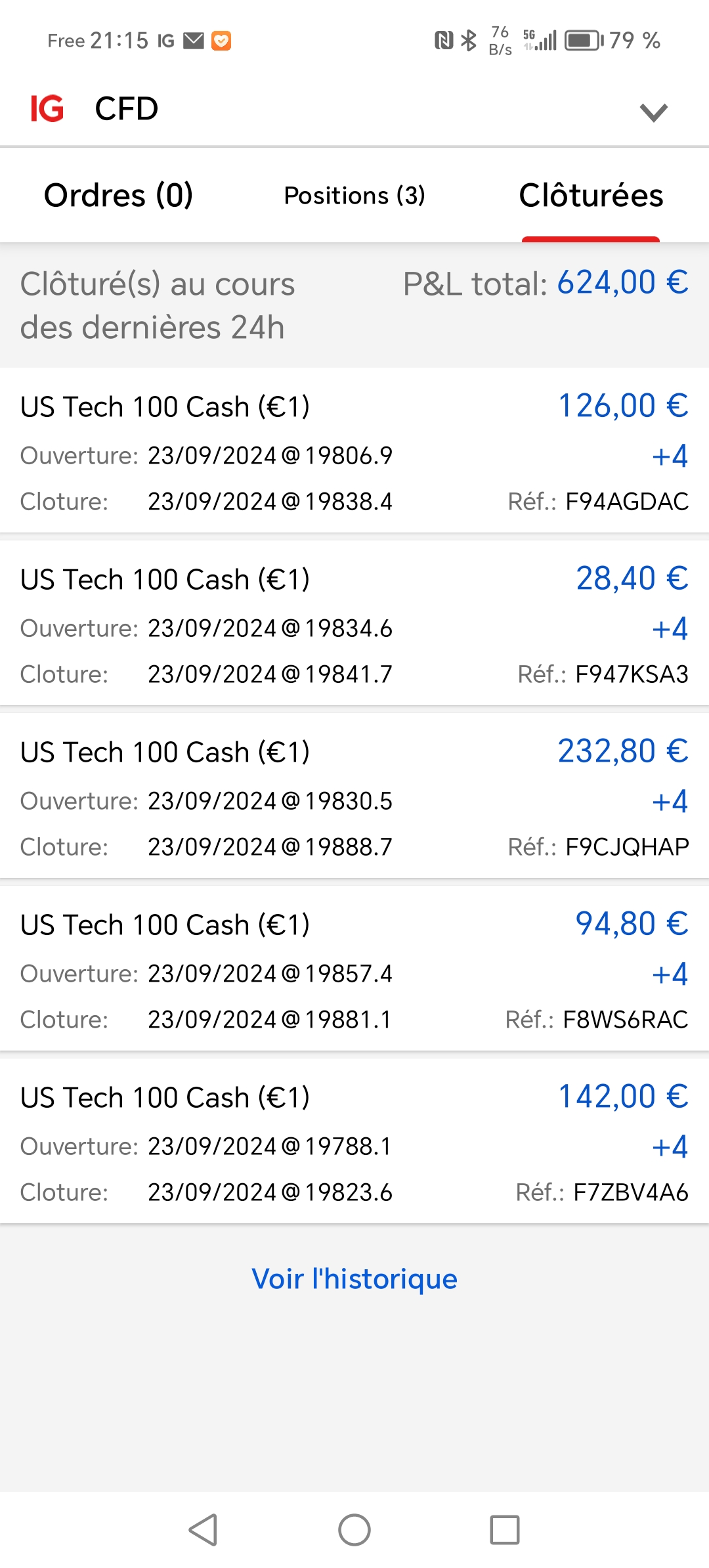
Task: Select the Clôturées tab
Action: [591, 196]
